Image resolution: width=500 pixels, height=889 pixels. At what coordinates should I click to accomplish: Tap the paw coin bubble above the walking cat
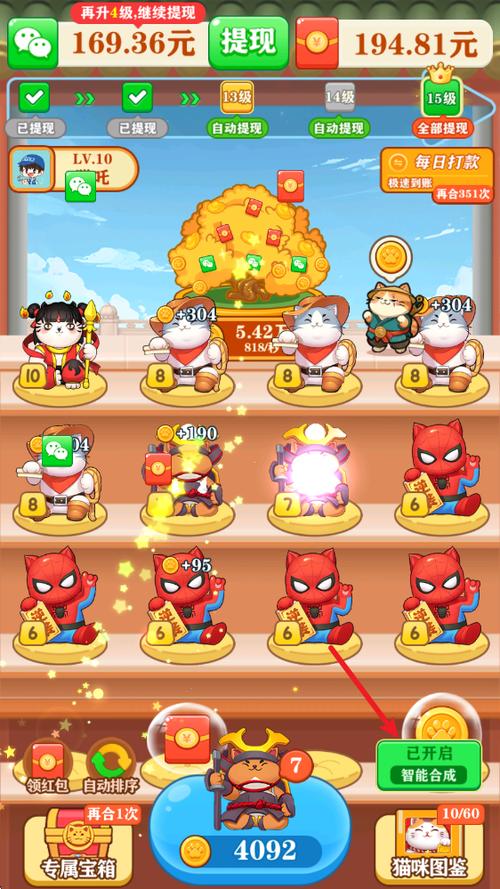tap(390, 256)
